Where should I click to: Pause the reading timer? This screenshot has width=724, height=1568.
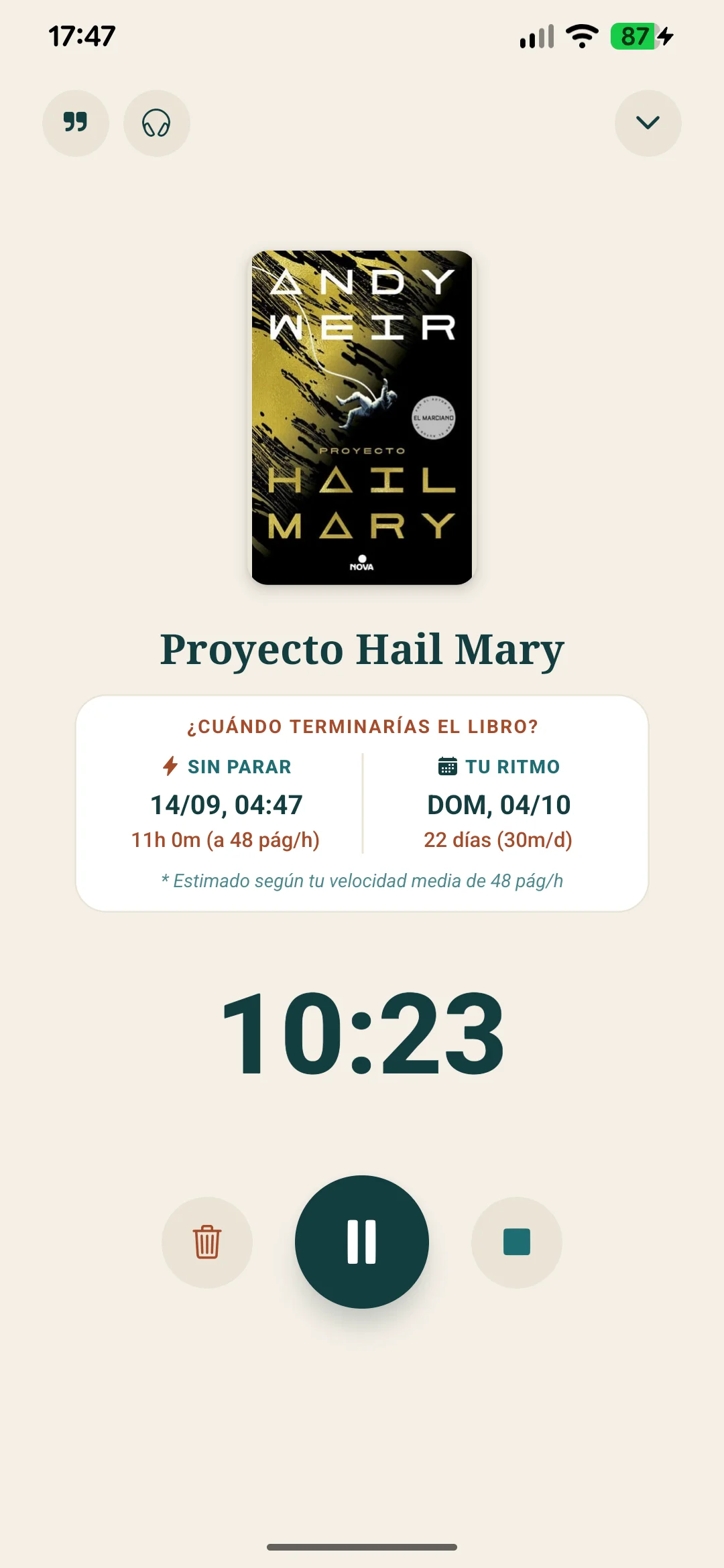point(362,1242)
